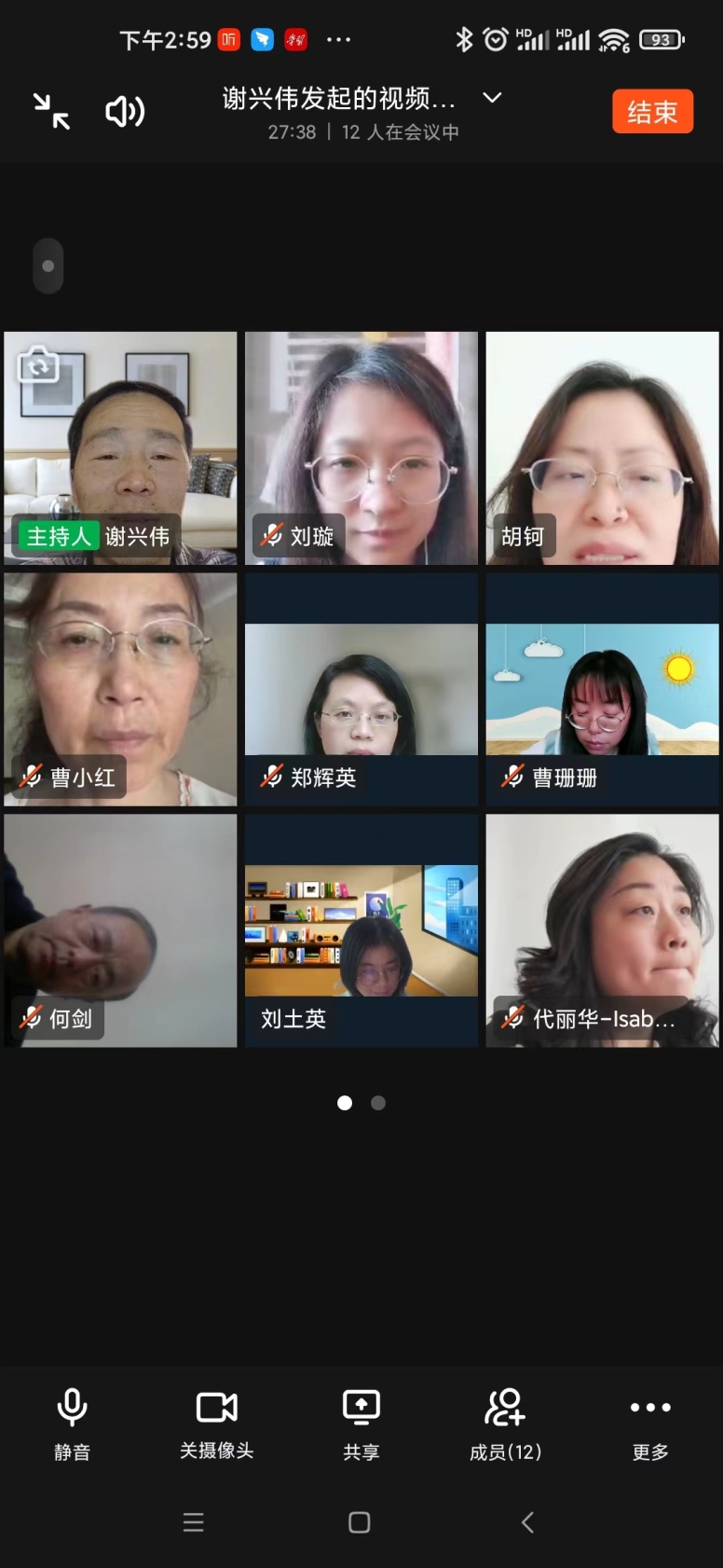Turn off camera via 关摄像头

pos(216,1423)
